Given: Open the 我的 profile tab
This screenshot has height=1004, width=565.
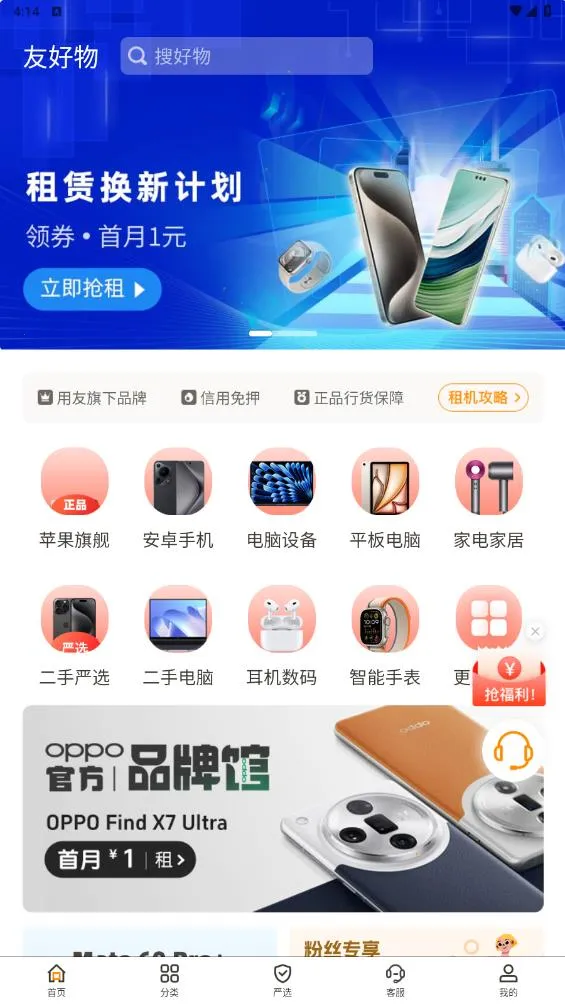Looking at the screenshot, I should pyautogui.click(x=508, y=980).
